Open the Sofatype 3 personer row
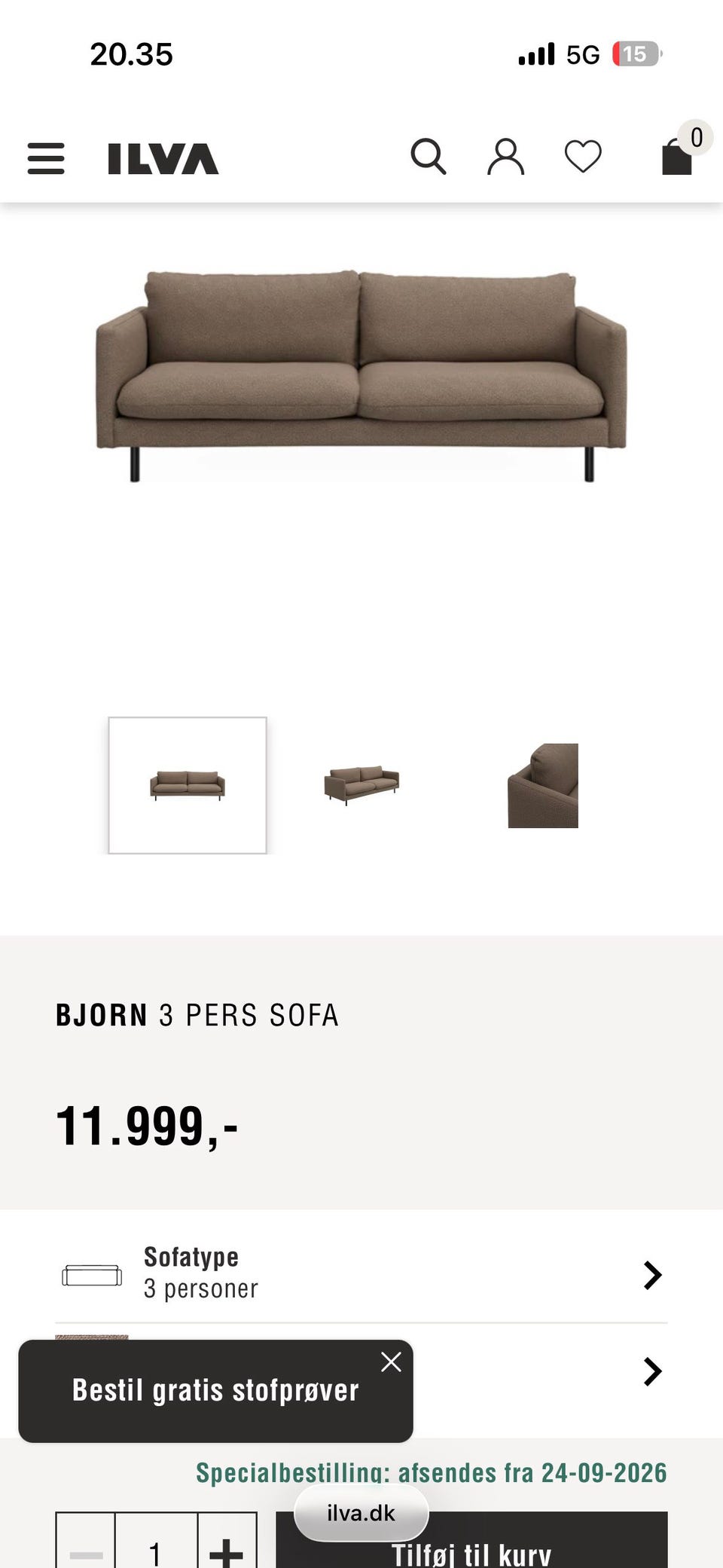 pos(361,1274)
